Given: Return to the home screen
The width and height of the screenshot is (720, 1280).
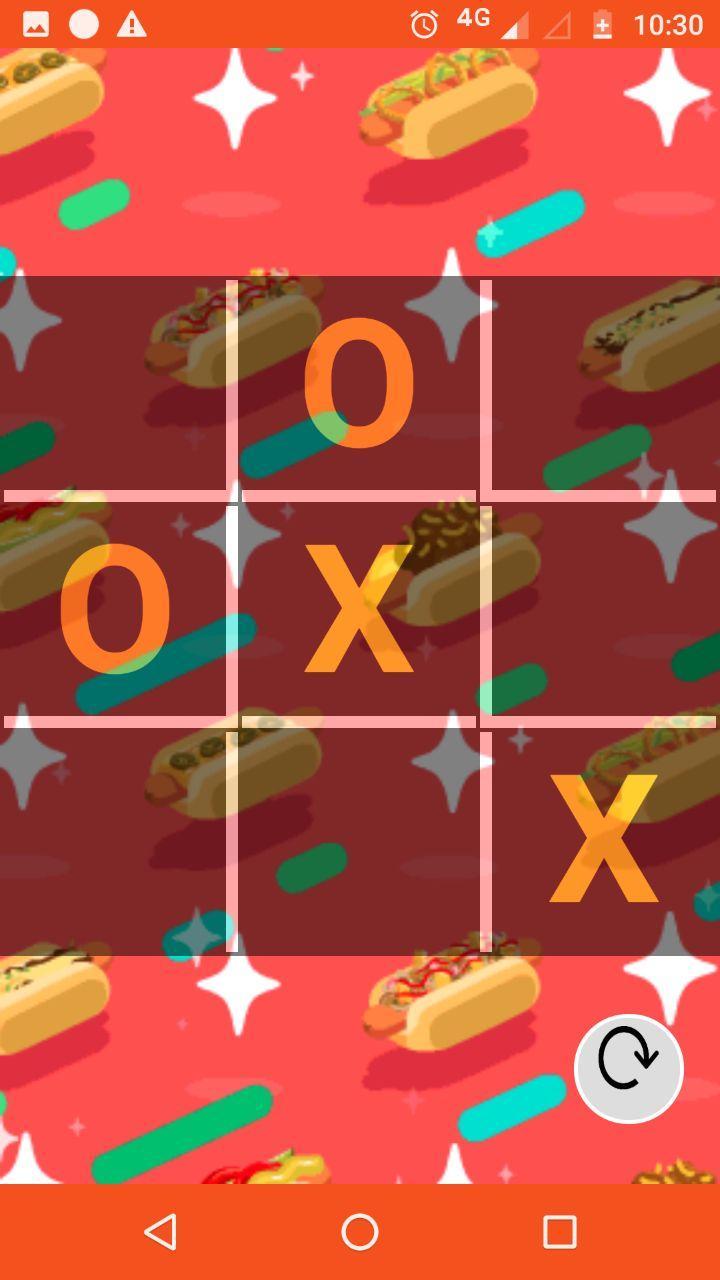Looking at the screenshot, I should tap(360, 1232).
